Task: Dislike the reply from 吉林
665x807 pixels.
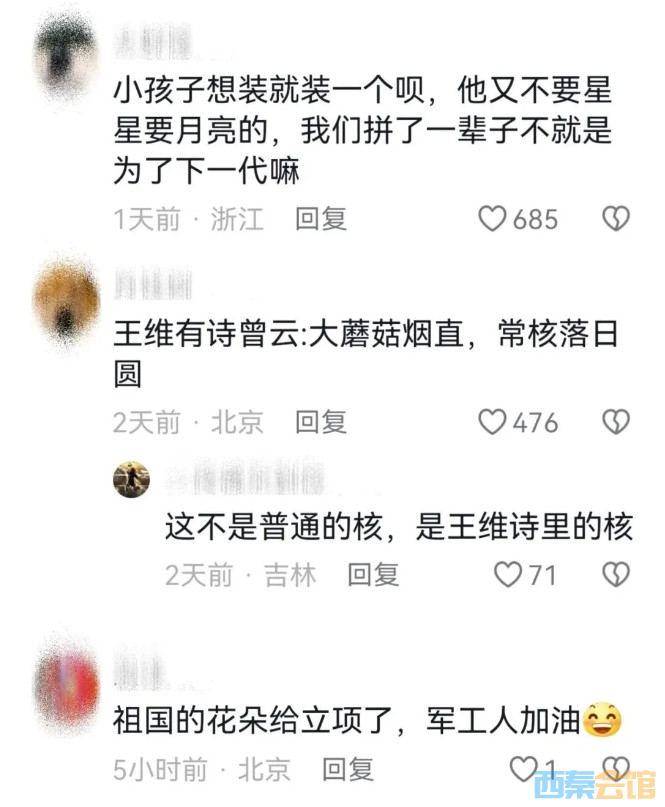Action: [x=616, y=574]
